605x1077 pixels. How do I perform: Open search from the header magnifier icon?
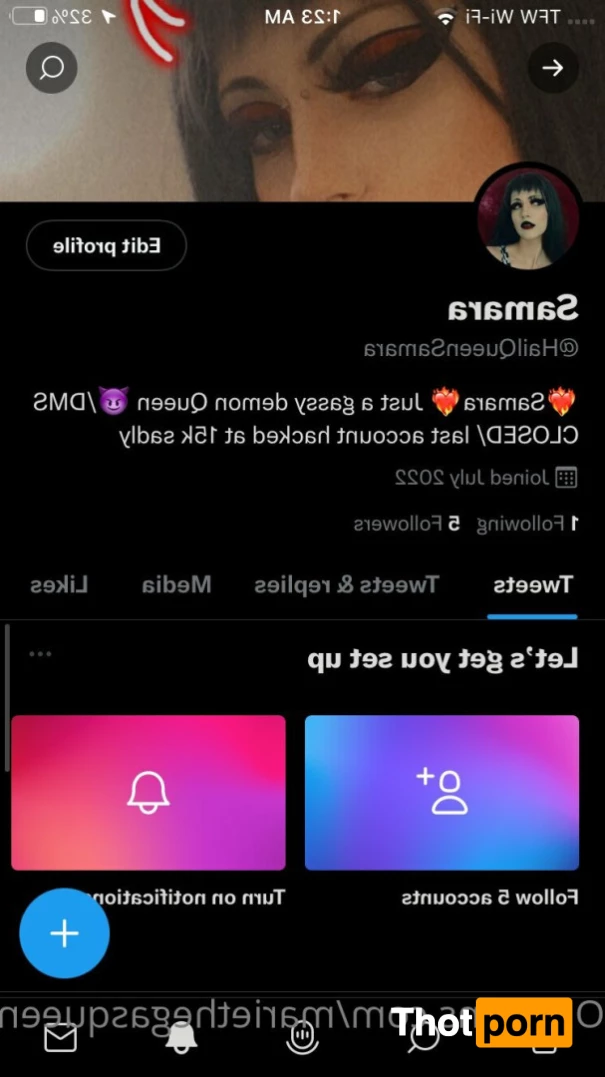tap(52, 68)
